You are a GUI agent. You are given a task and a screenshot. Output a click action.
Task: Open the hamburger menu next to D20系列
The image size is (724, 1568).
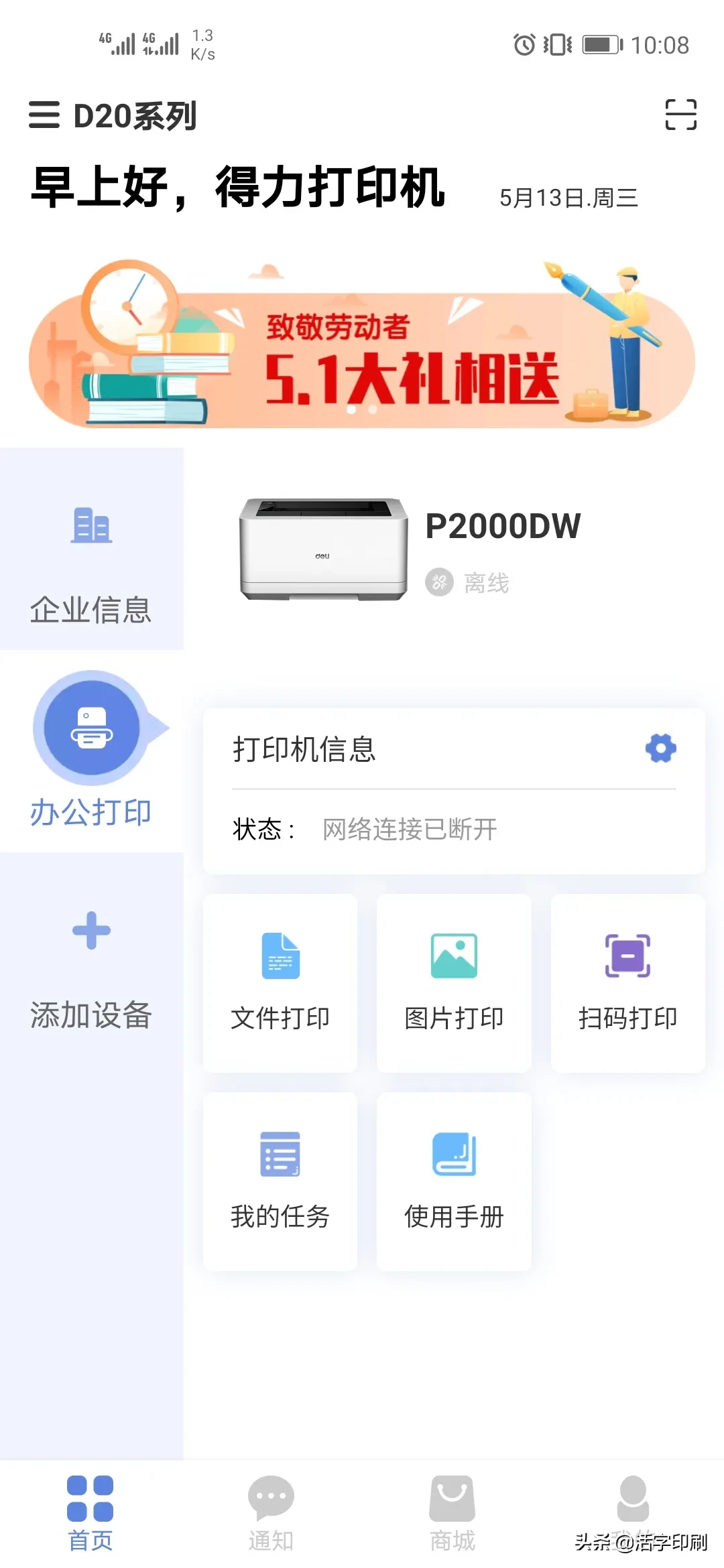[44, 115]
